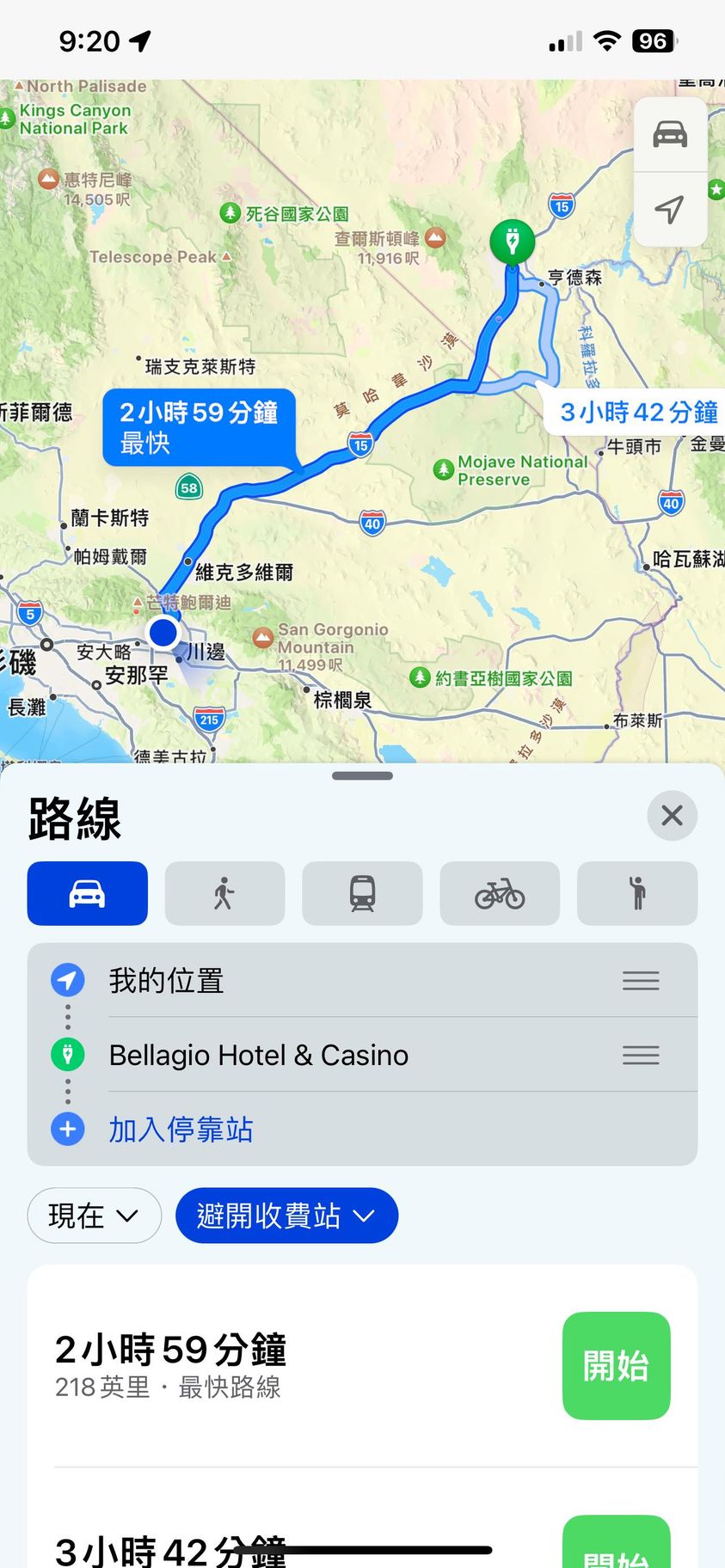725x1568 pixels.
Task: Tap 加入停靠站 to add a stop
Action: click(x=181, y=1129)
